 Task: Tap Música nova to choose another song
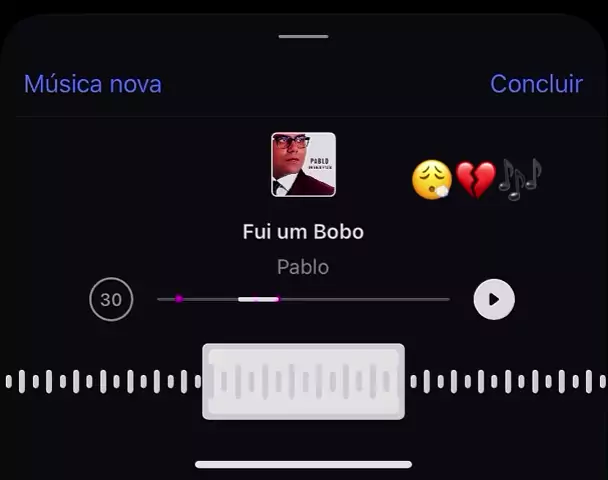(x=92, y=84)
